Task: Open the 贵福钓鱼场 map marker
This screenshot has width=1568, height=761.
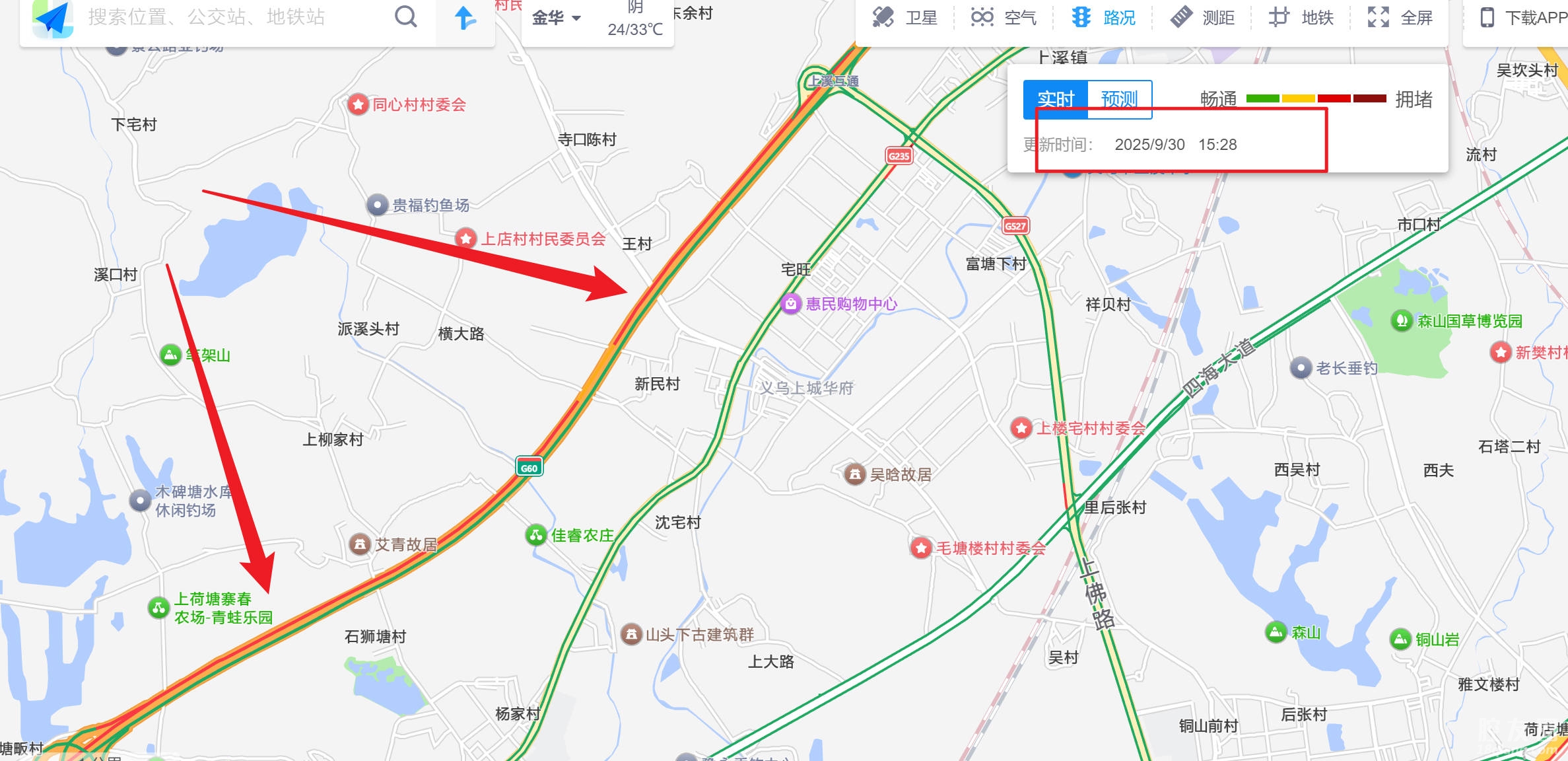Action: 377,205
